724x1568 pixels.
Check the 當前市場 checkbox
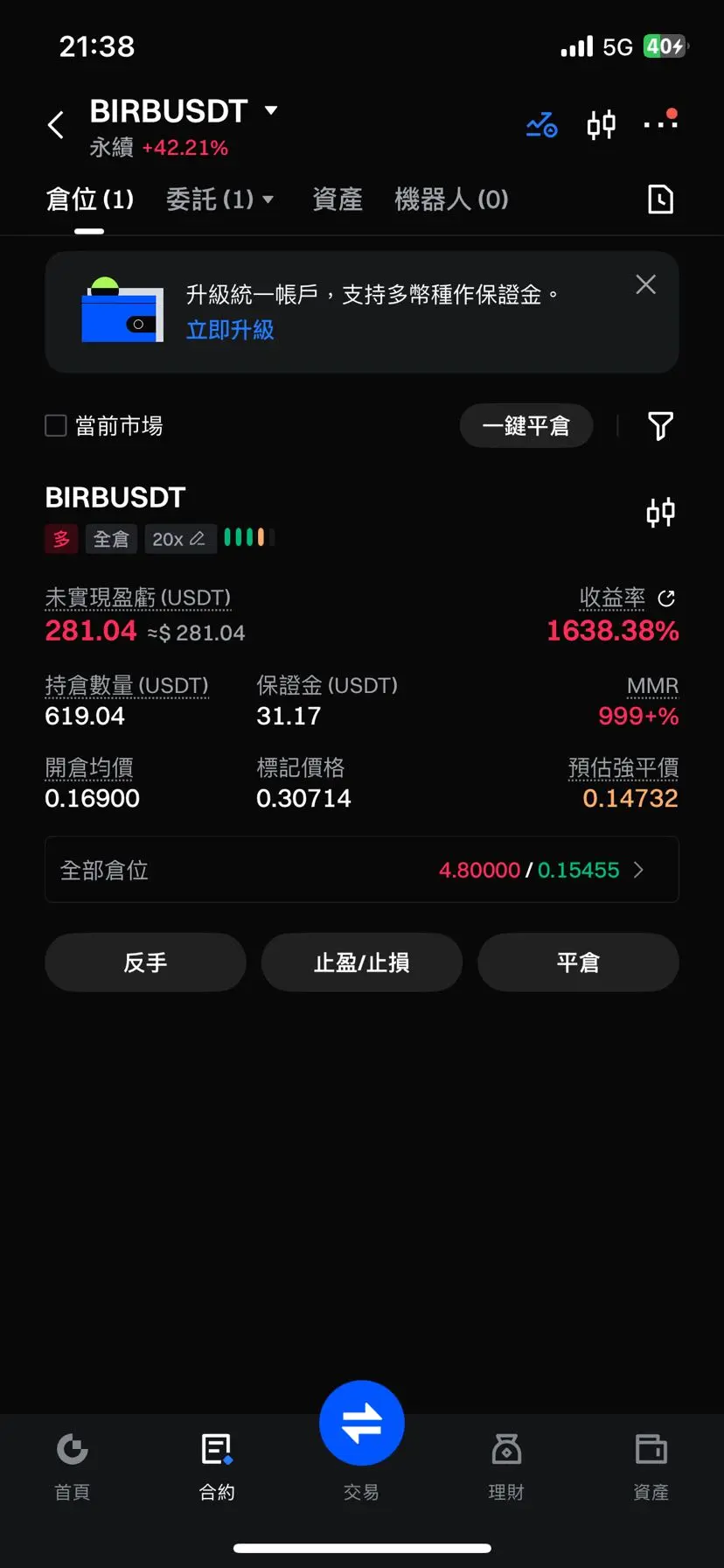point(56,426)
